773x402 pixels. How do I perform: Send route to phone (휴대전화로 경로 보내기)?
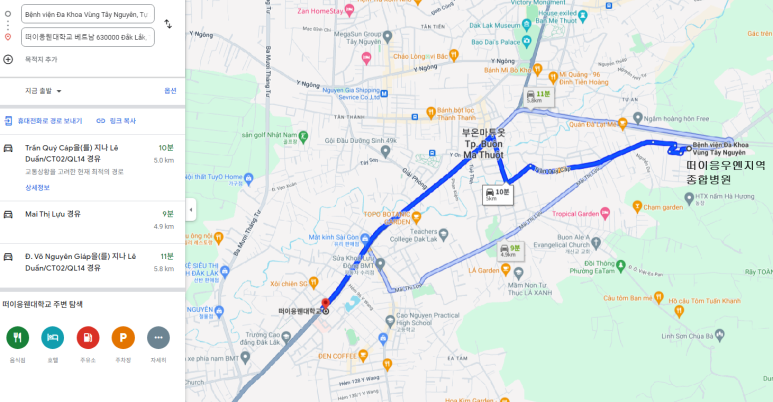pos(44,120)
